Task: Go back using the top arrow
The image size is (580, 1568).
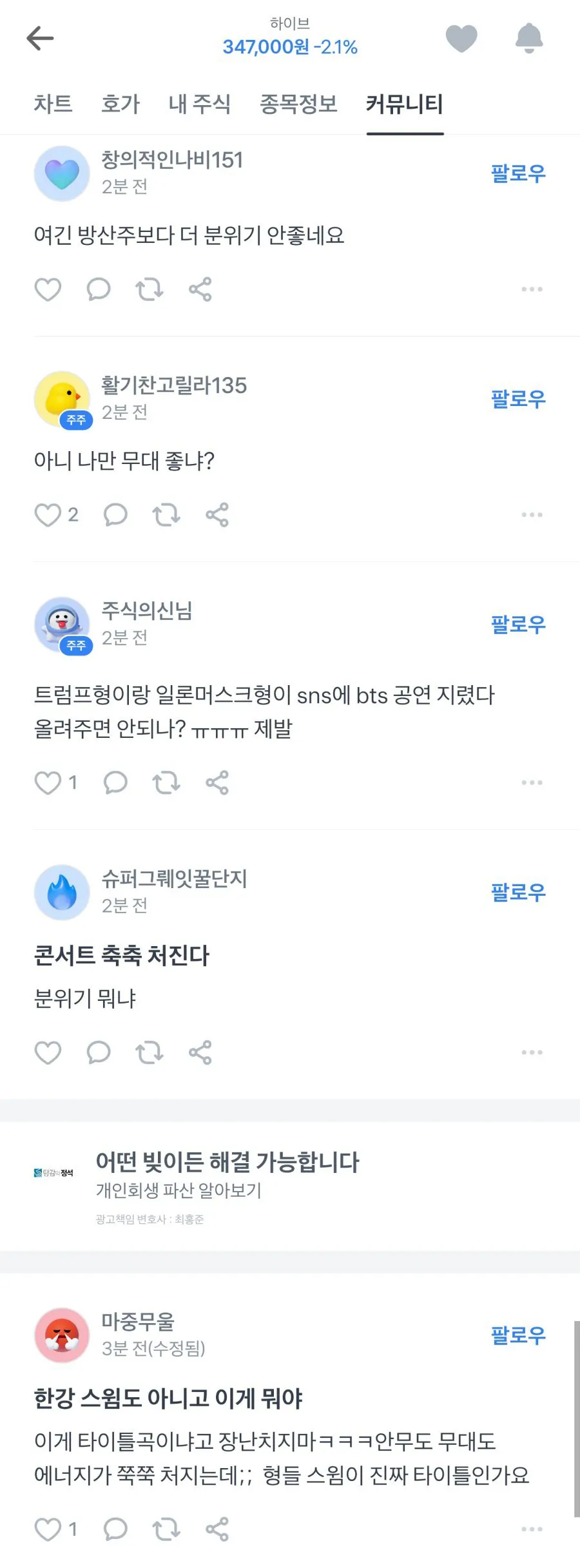Action: [40, 39]
